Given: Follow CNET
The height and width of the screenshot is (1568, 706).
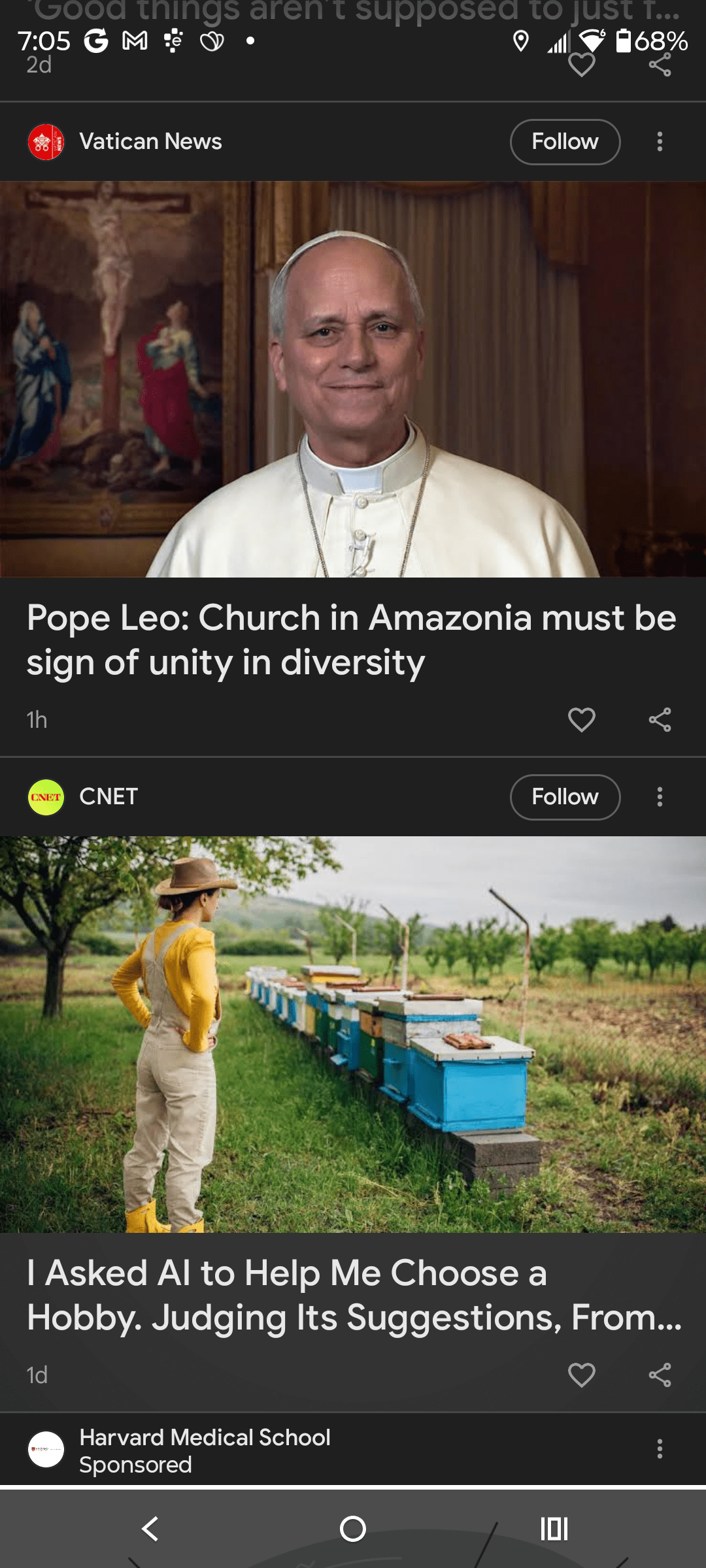Looking at the screenshot, I should (x=565, y=797).
